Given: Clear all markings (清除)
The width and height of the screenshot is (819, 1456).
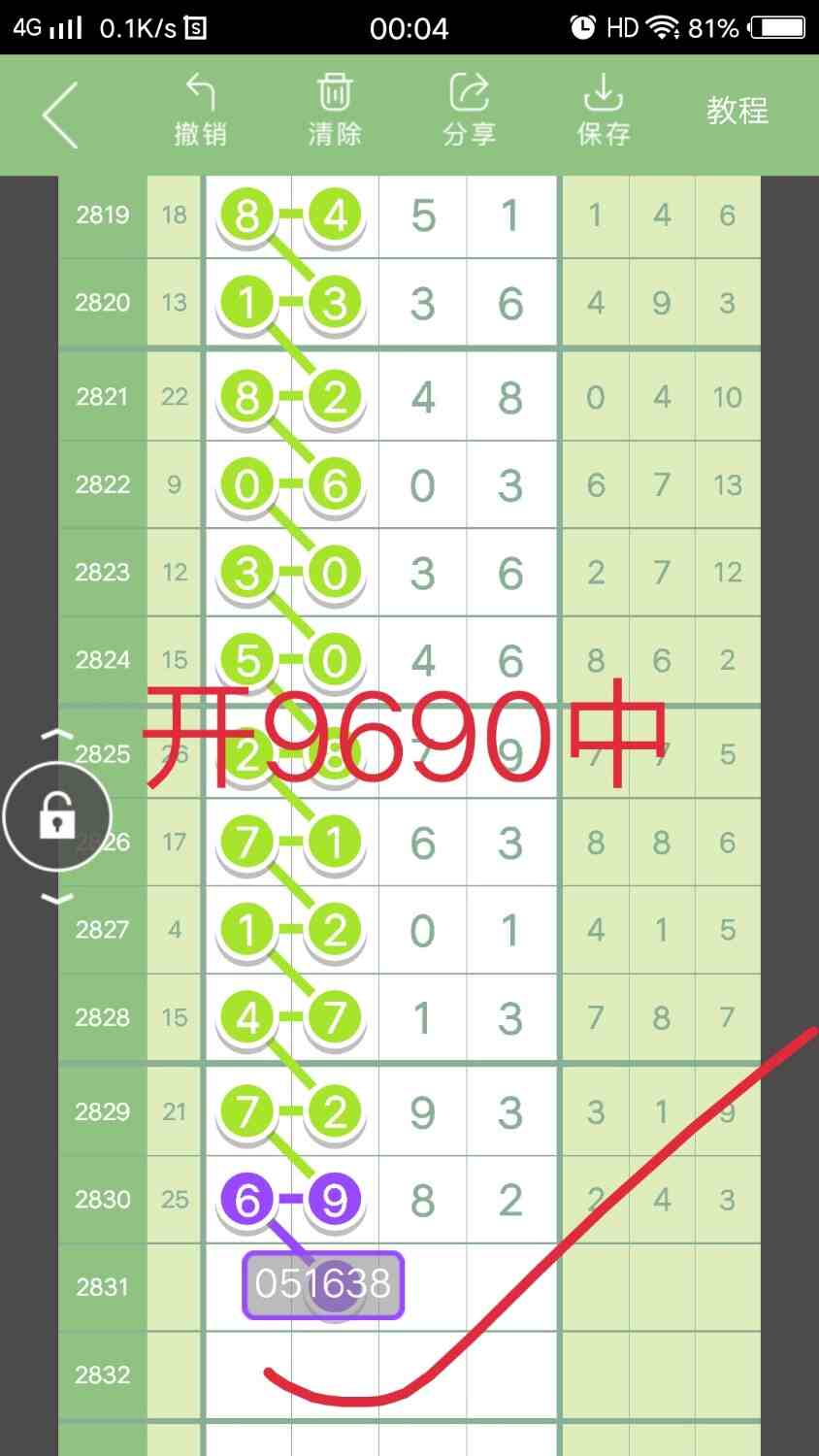Looking at the screenshot, I should 334,111.
